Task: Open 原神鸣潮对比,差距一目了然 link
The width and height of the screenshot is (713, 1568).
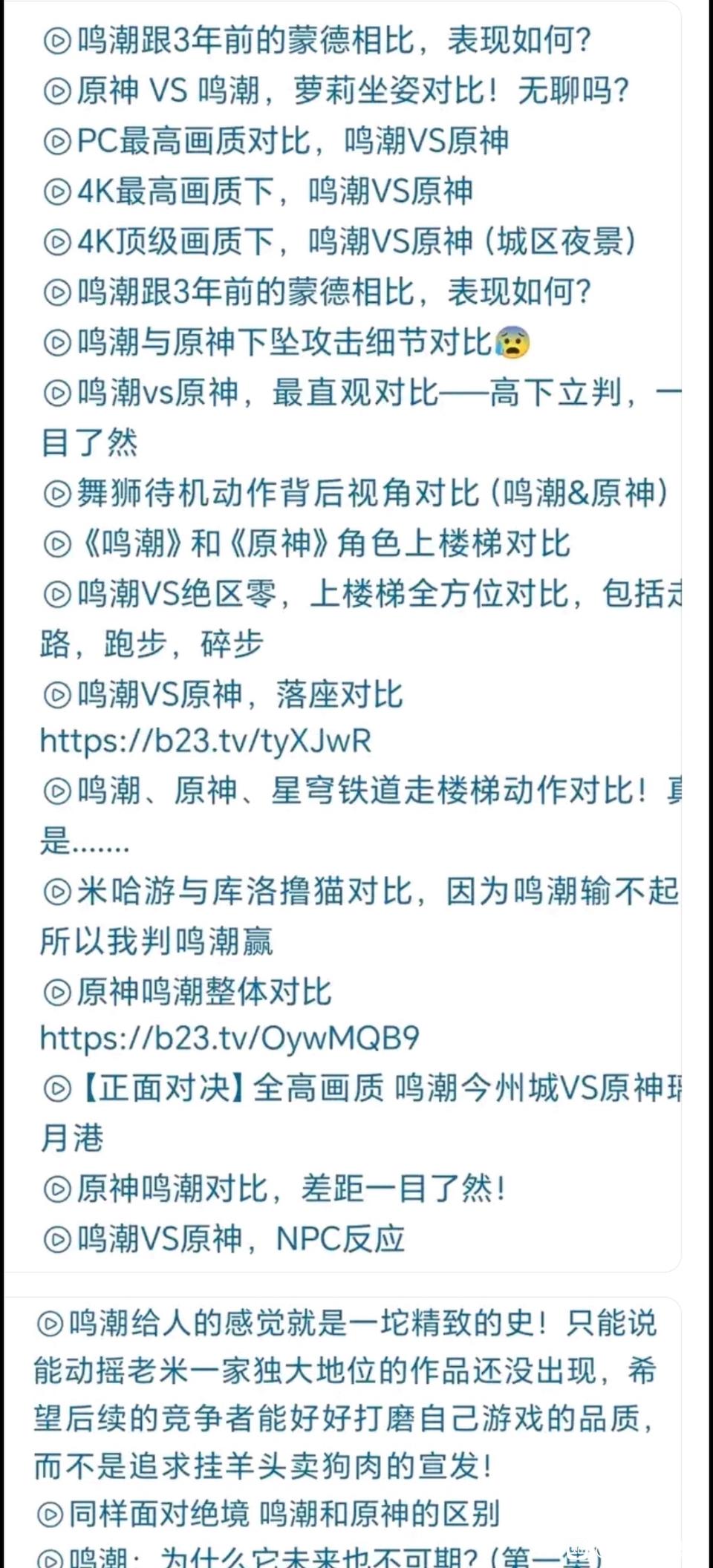Action: coord(275,1189)
